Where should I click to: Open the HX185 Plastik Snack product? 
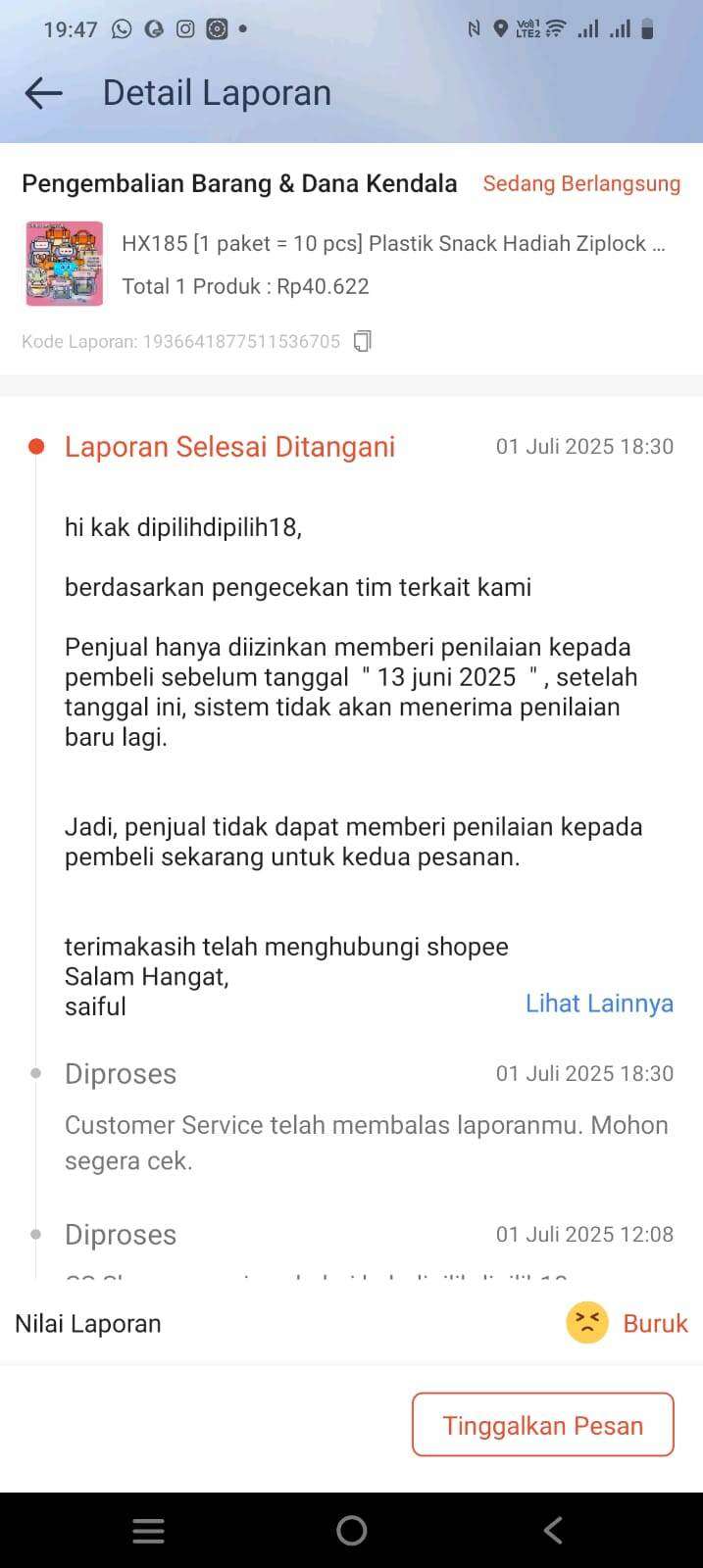[x=351, y=264]
